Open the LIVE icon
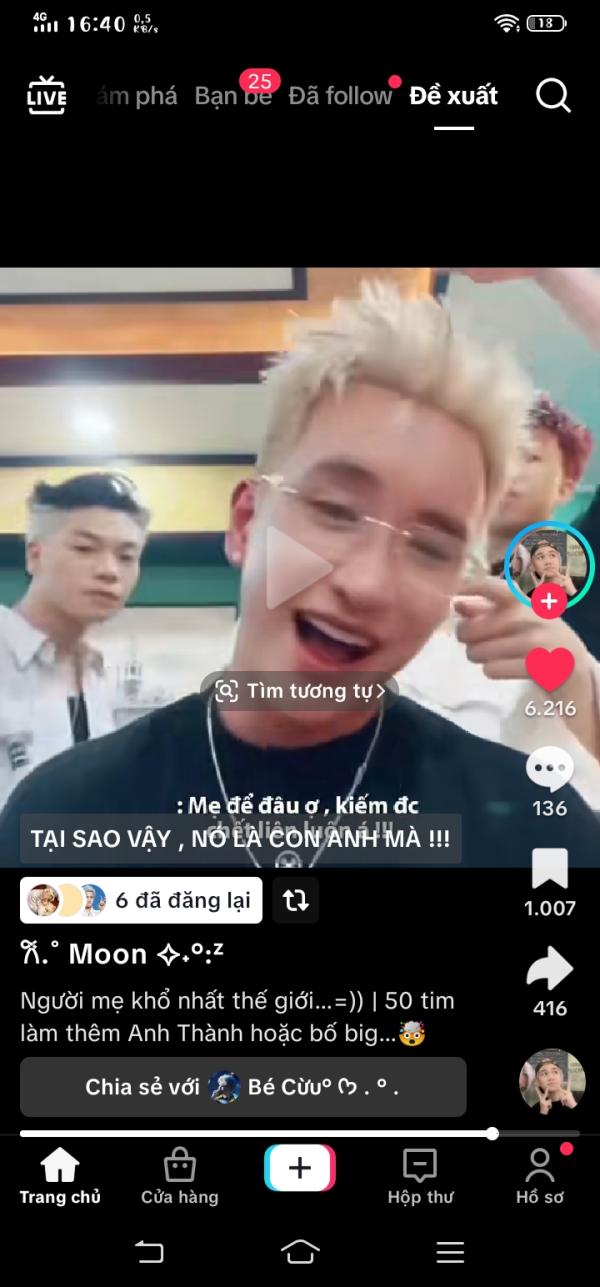Image resolution: width=600 pixels, height=1287 pixels. pos(46,95)
